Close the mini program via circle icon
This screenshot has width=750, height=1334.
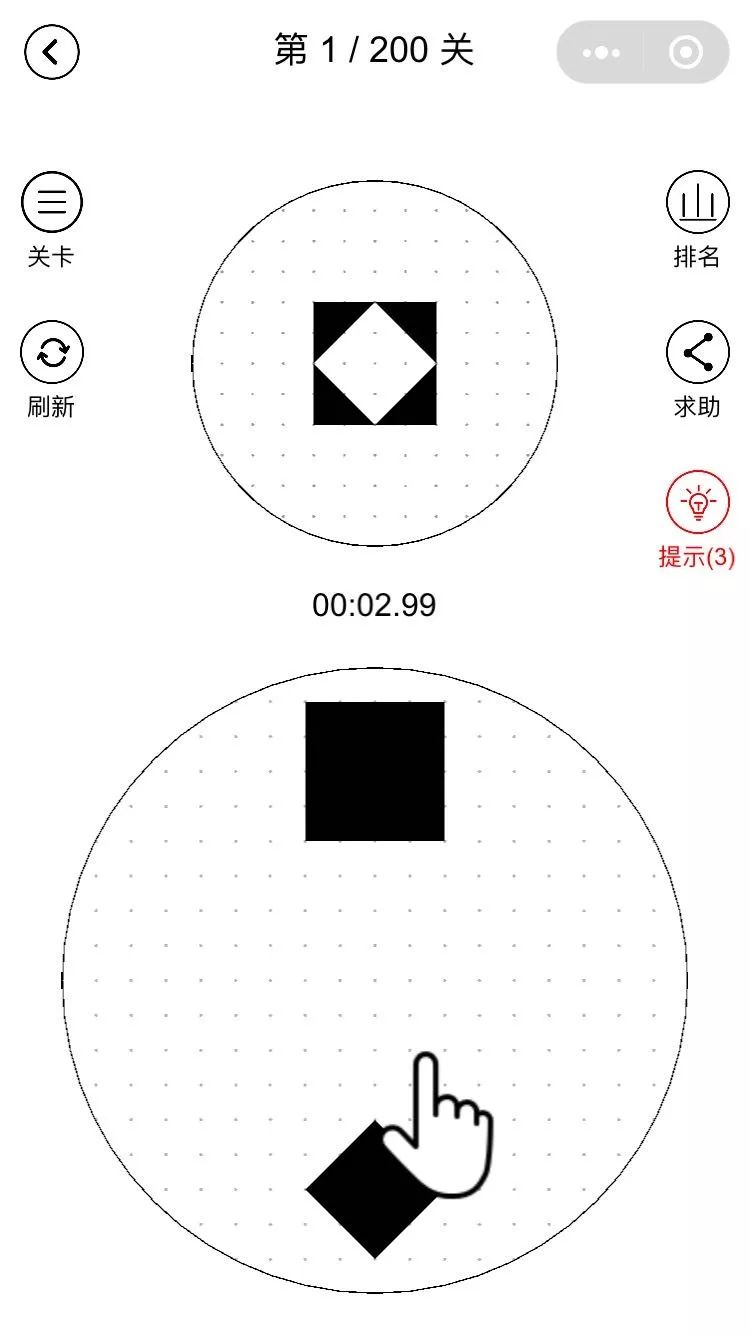click(685, 53)
